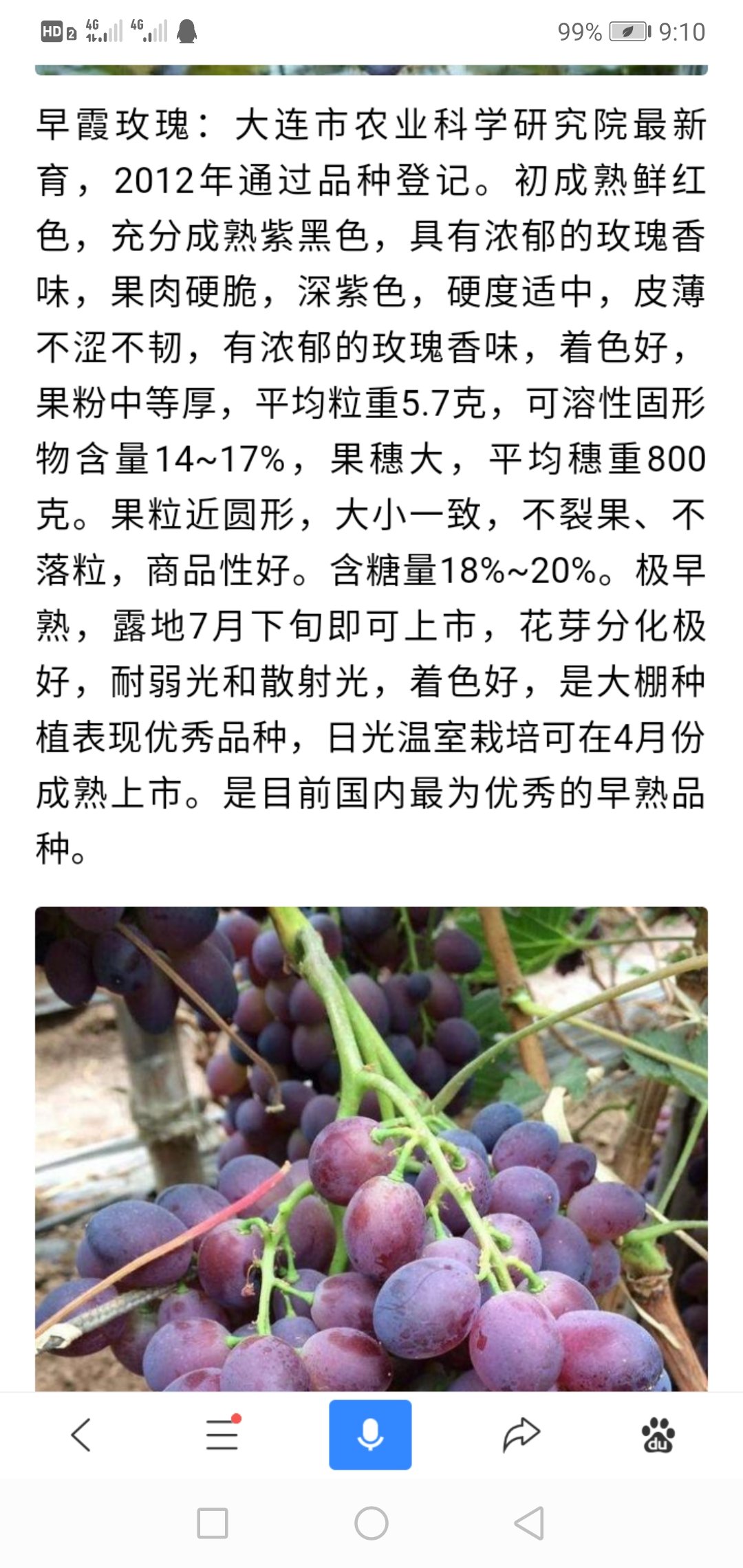Open the grape photo below the article
This screenshot has height=1568, width=743.
[371, 1148]
